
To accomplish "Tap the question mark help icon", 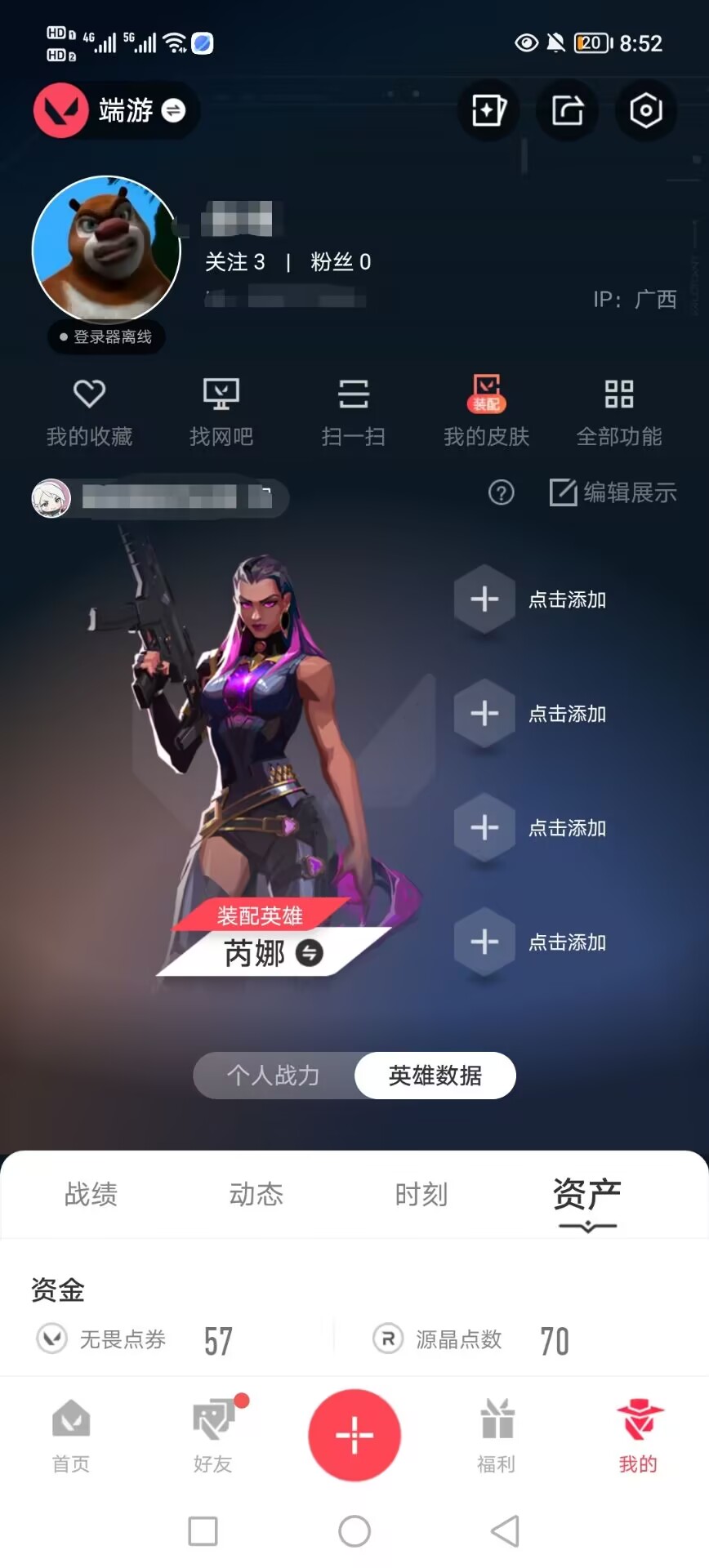I will [500, 493].
